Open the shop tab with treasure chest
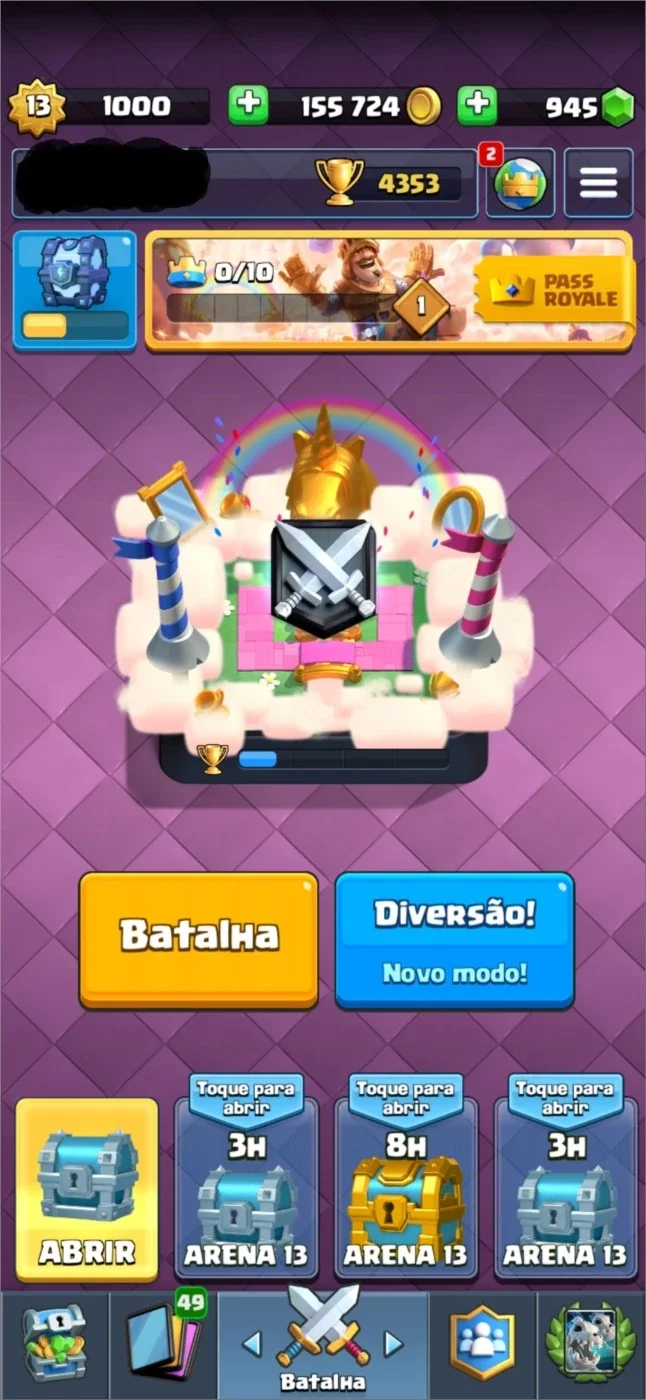 54,1345
